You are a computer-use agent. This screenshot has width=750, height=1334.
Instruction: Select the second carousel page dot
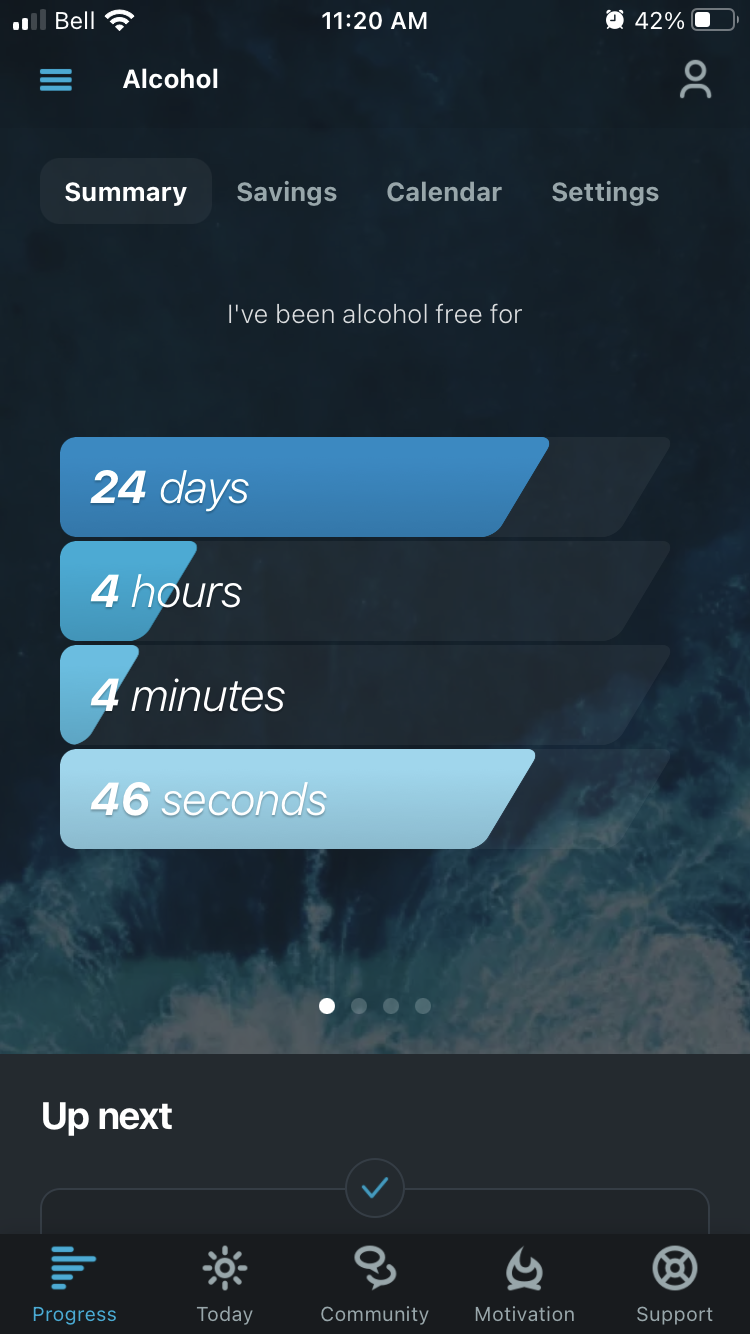click(359, 1006)
